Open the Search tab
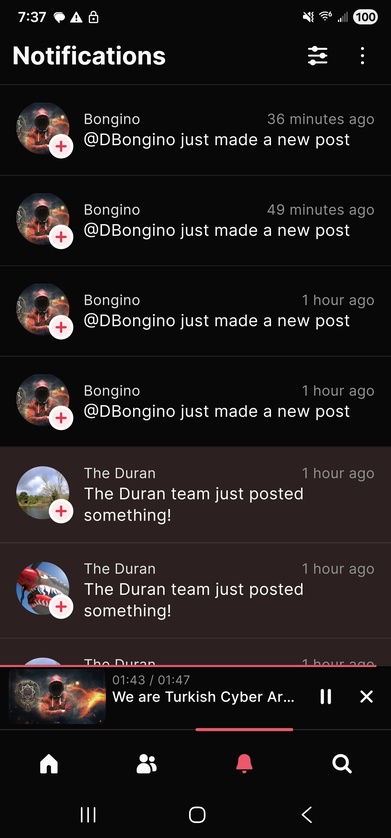 click(x=342, y=764)
